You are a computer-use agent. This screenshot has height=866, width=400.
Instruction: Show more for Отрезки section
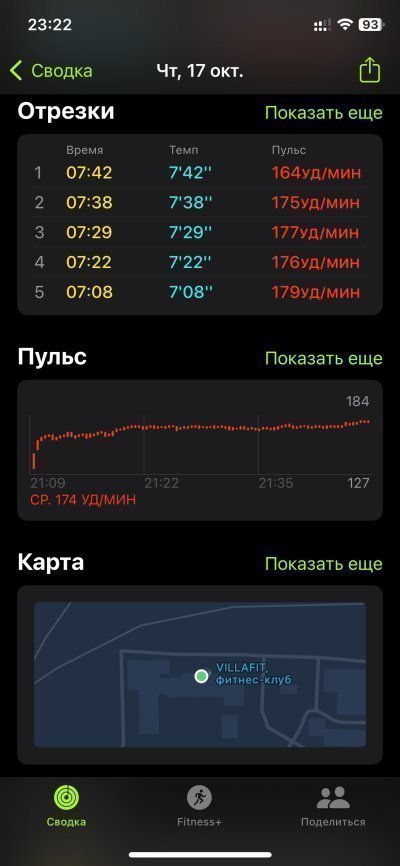point(323,113)
